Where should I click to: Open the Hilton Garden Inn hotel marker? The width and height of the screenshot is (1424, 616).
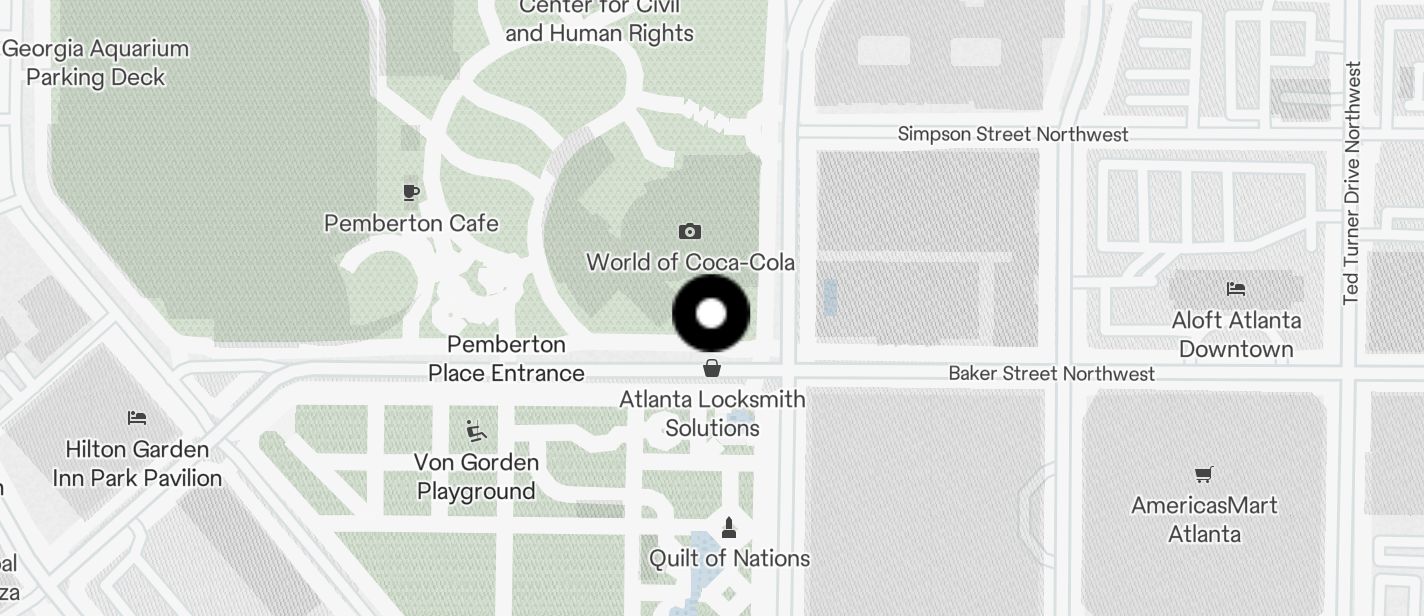137,417
